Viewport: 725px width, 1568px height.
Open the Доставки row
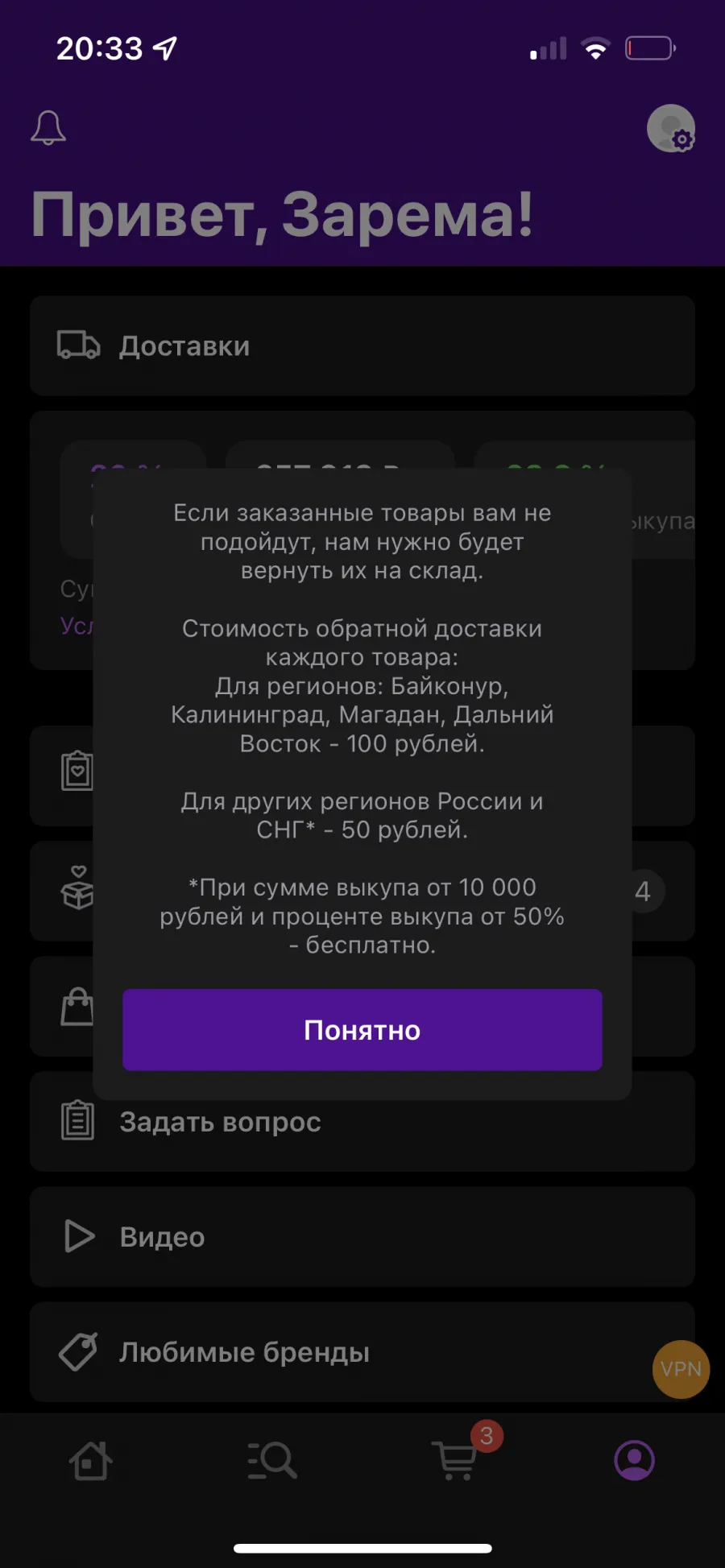coord(362,345)
